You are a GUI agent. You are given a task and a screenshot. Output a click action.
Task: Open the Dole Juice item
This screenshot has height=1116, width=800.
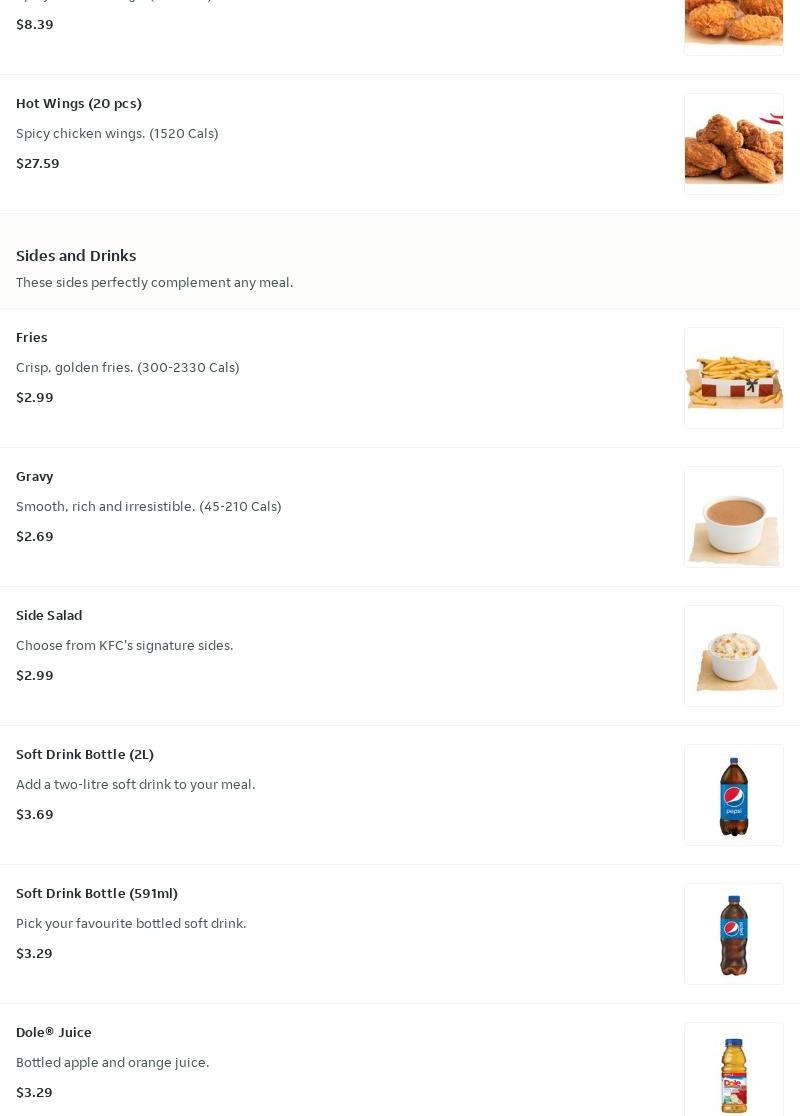click(x=54, y=1033)
